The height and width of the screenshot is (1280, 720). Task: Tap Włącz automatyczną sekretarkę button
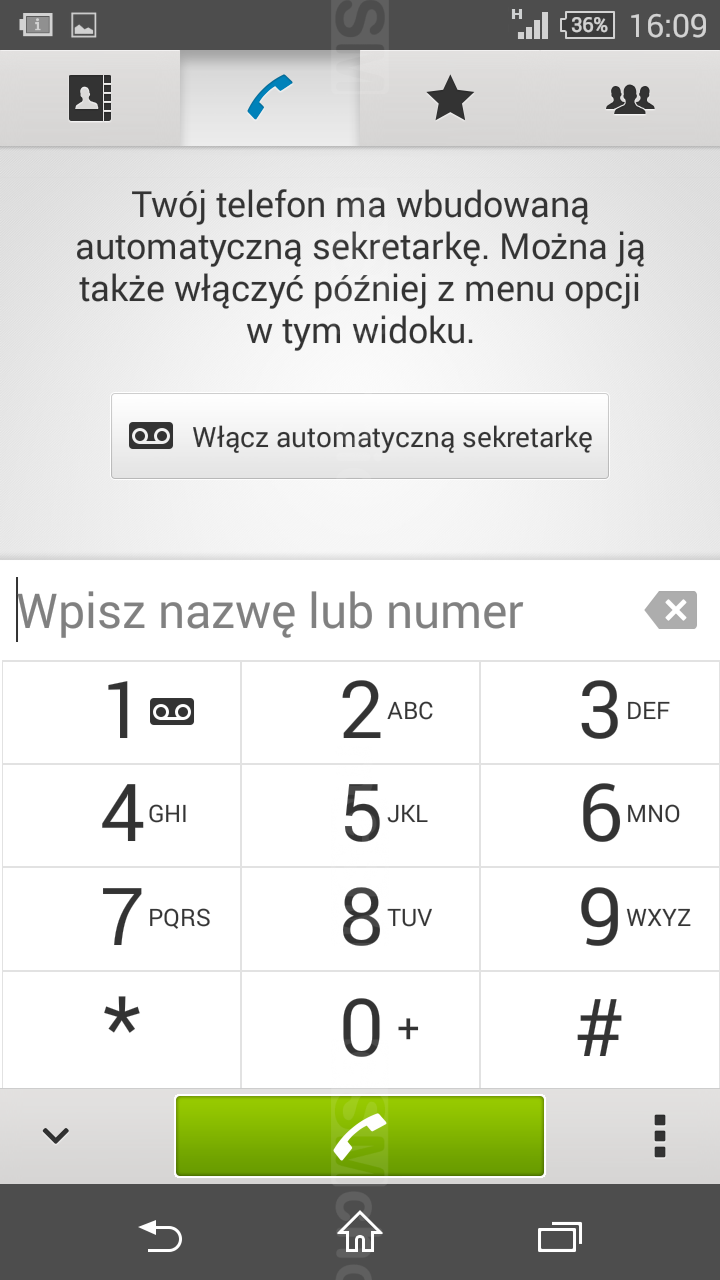point(360,436)
